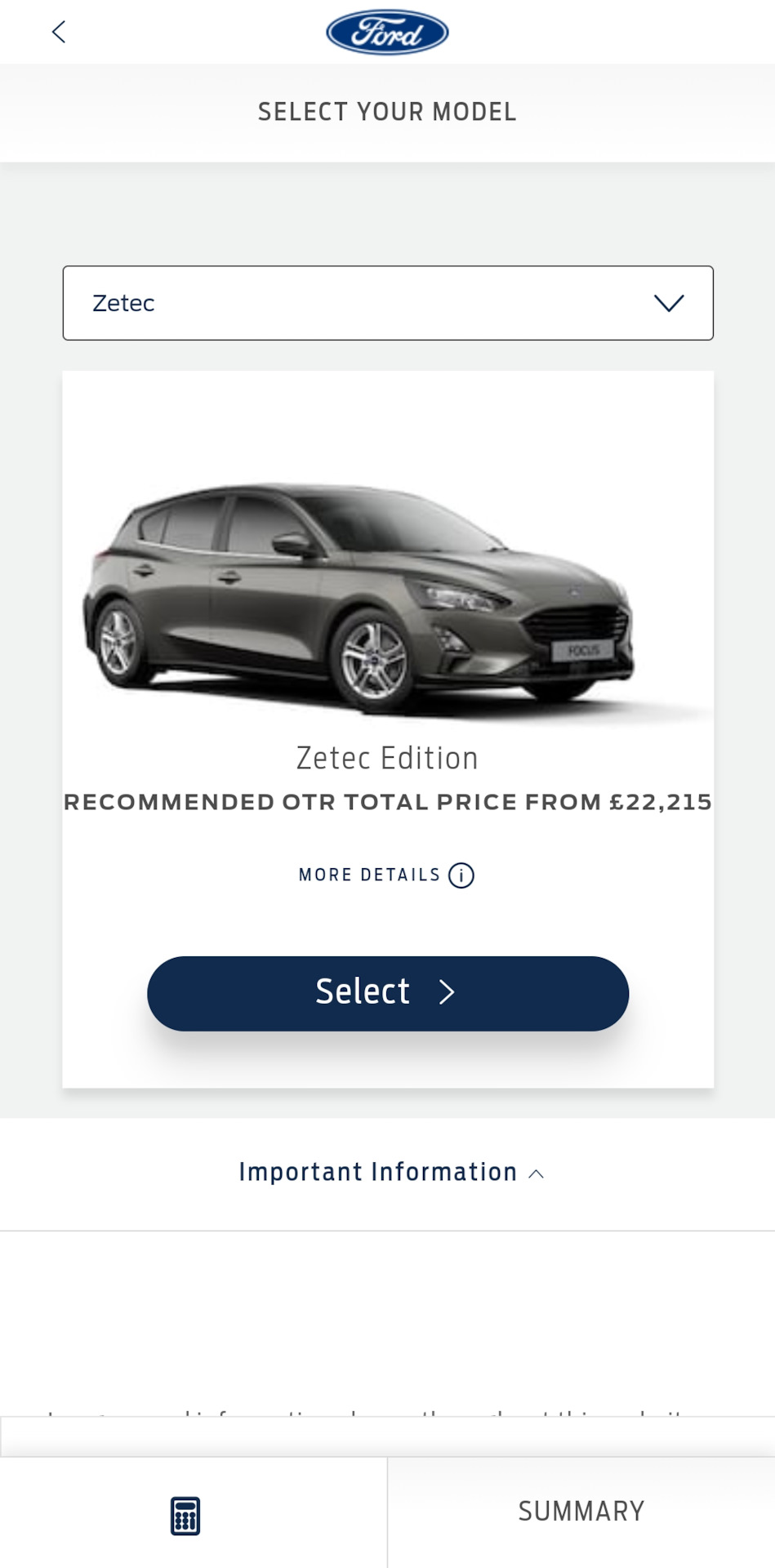This screenshot has height=1568, width=775.
Task: Go back using the top arrow
Action: pyautogui.click(x=58, y=33)
